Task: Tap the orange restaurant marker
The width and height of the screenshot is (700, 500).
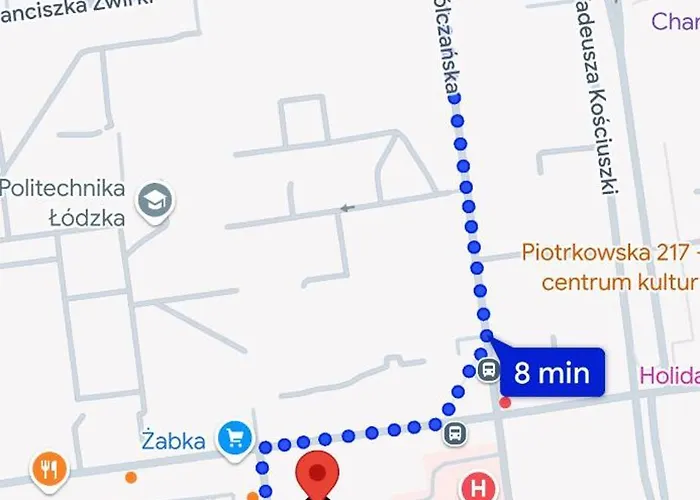Action: [x=48, y=468]
